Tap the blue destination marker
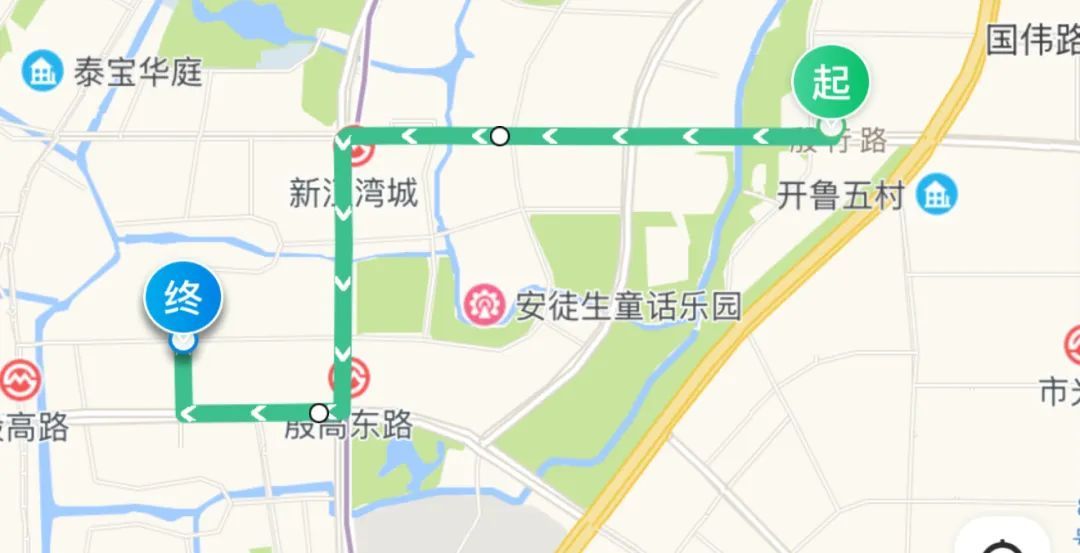1080x553 pixels. point(183,299)
